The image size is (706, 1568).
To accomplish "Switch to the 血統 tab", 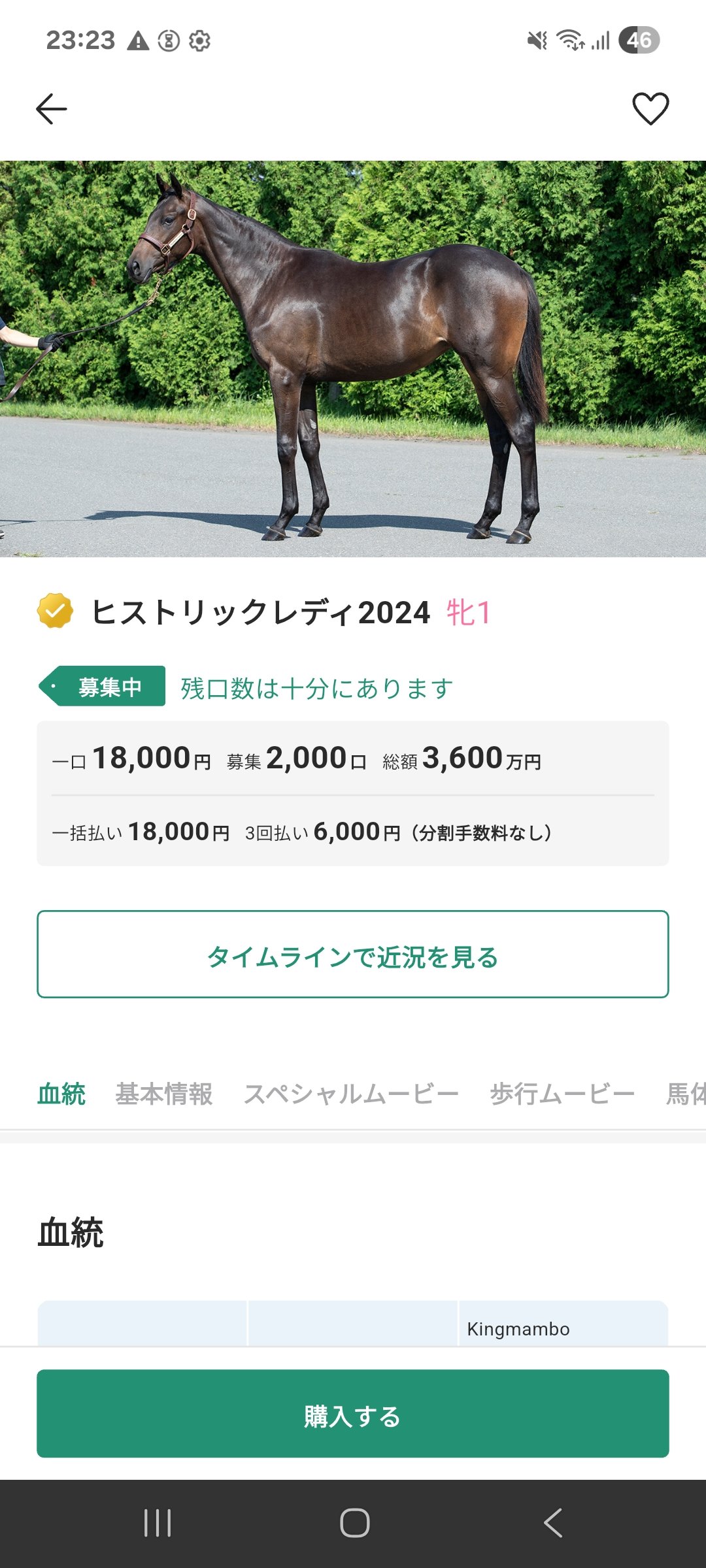I will point(61,1094).
